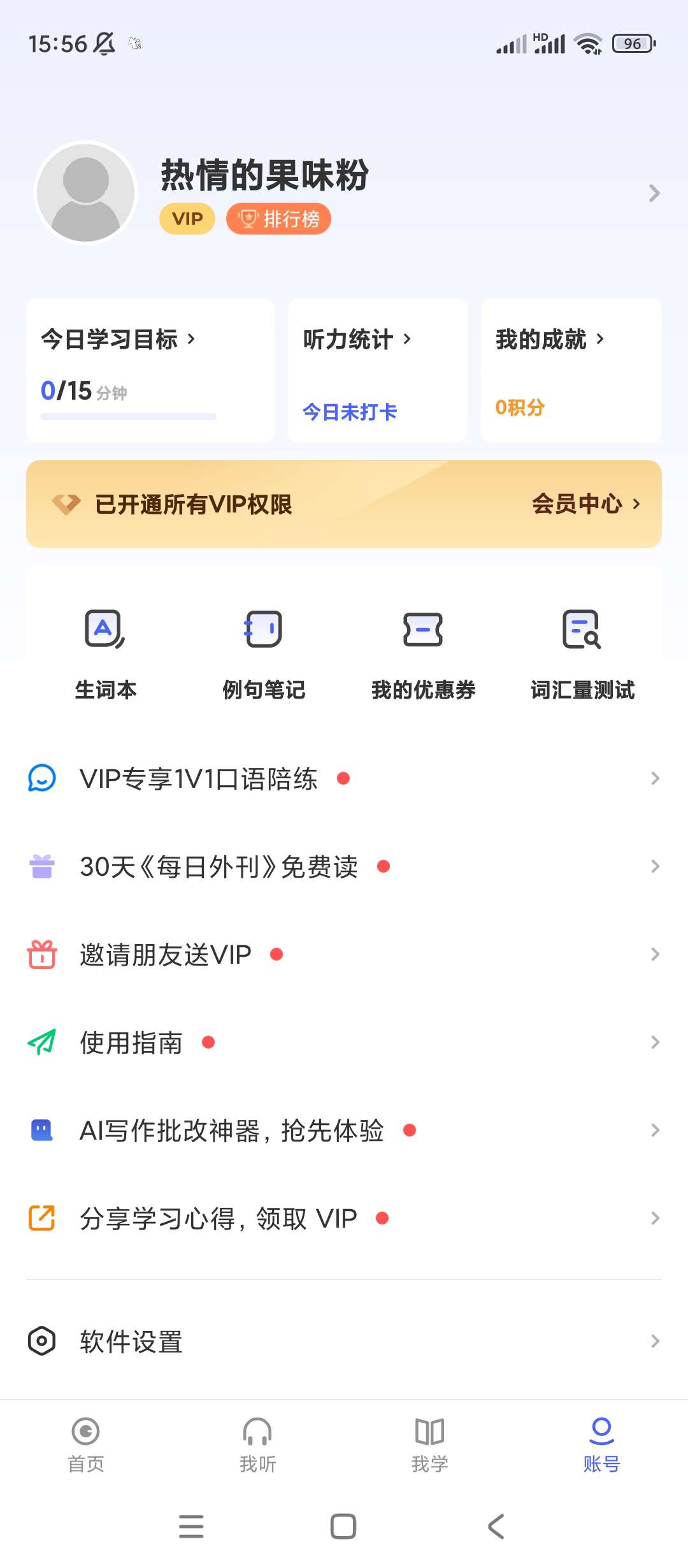688x1568 pixels.
Task: Open 使用指南 user guide
Action: [x=344, y=1042]
